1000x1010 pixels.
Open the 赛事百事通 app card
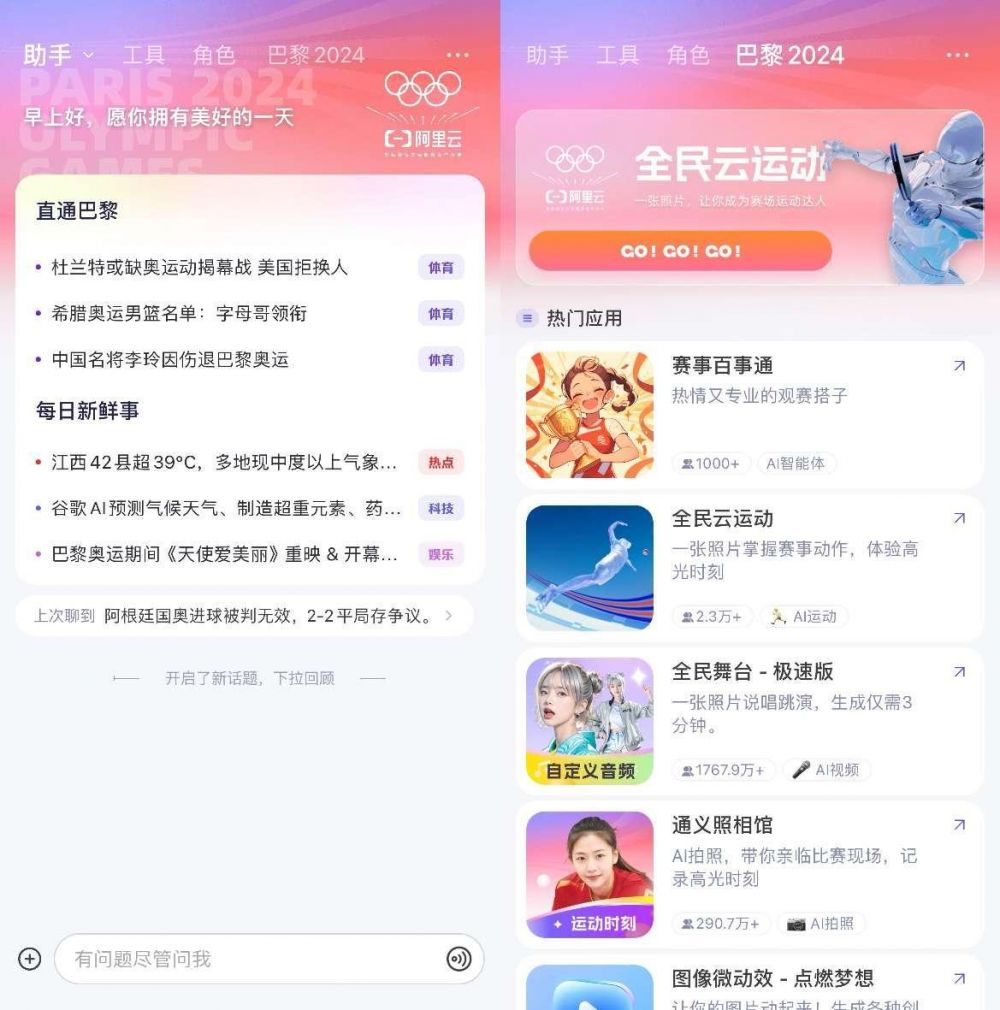coord(750,413)
